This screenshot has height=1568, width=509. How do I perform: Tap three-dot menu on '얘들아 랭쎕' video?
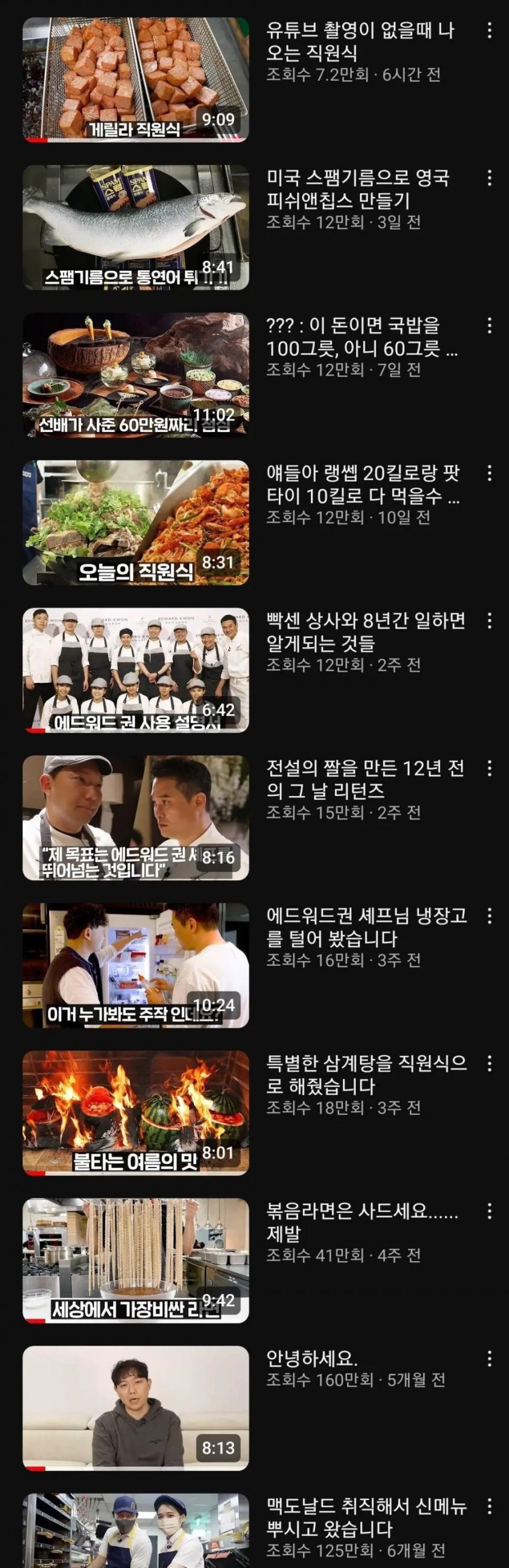point(490,474)
